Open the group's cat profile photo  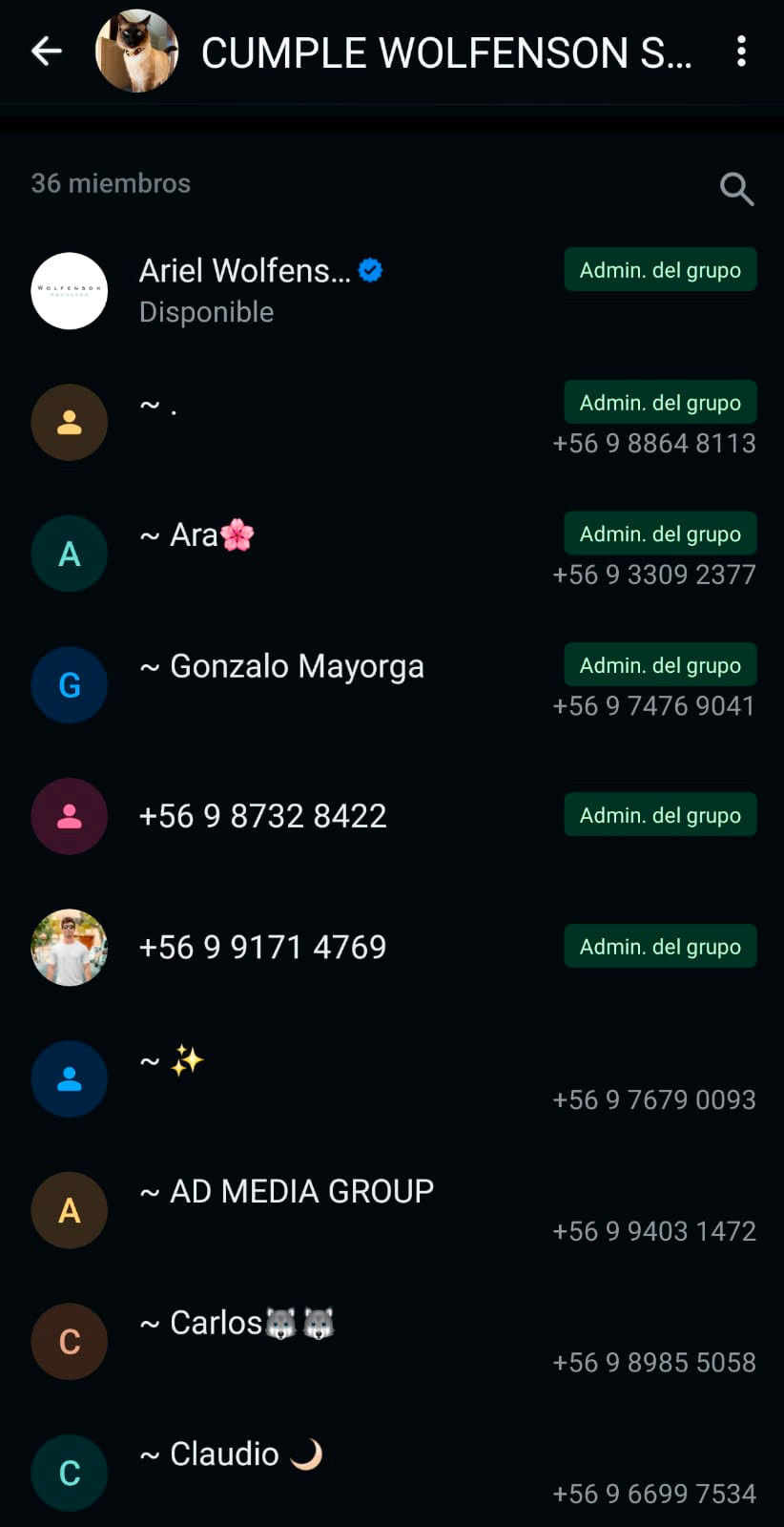(136, 52)
